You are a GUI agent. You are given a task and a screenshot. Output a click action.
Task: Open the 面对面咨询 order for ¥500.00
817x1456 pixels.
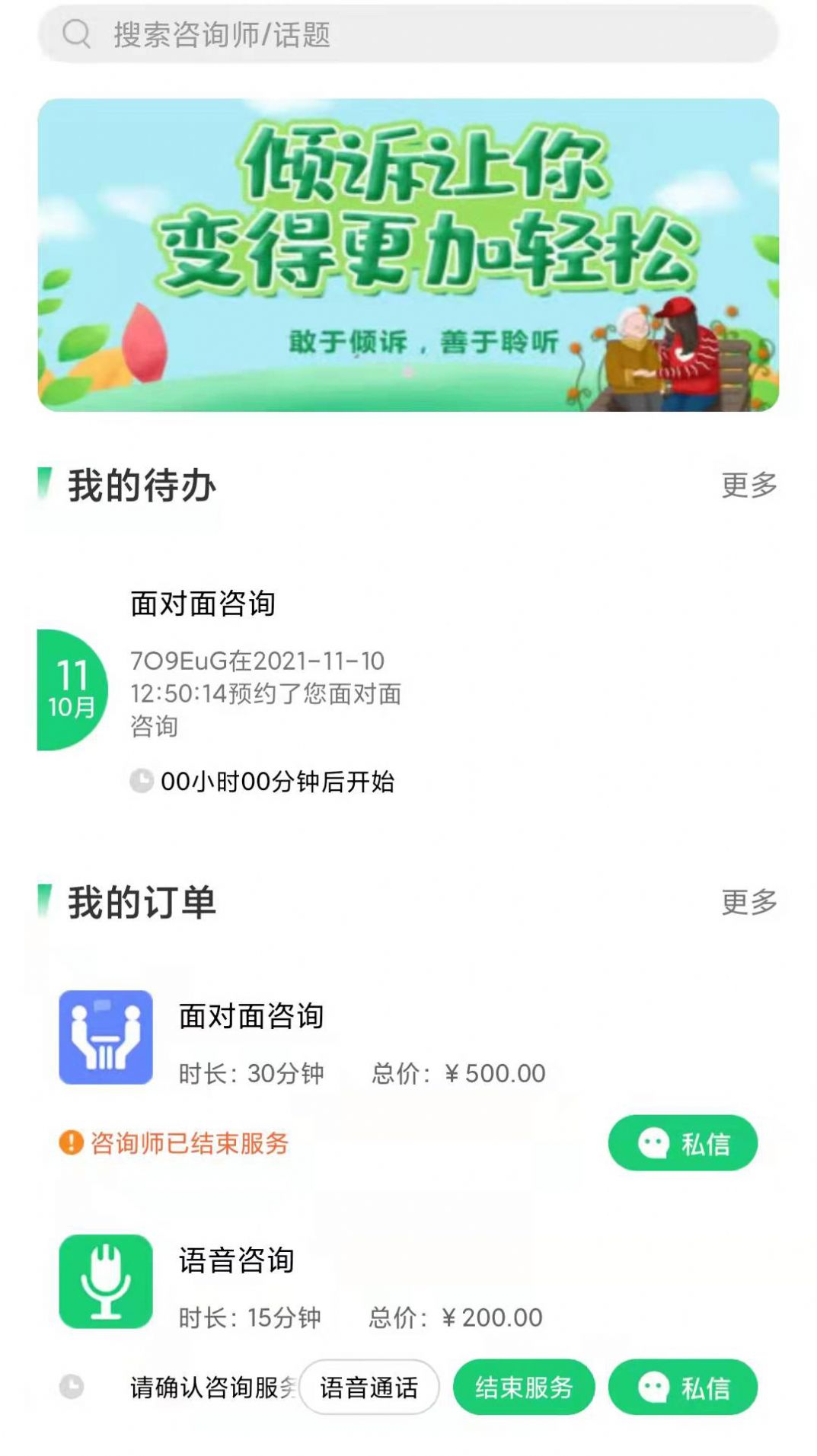pyautogui.click(x=408, y=1039)
